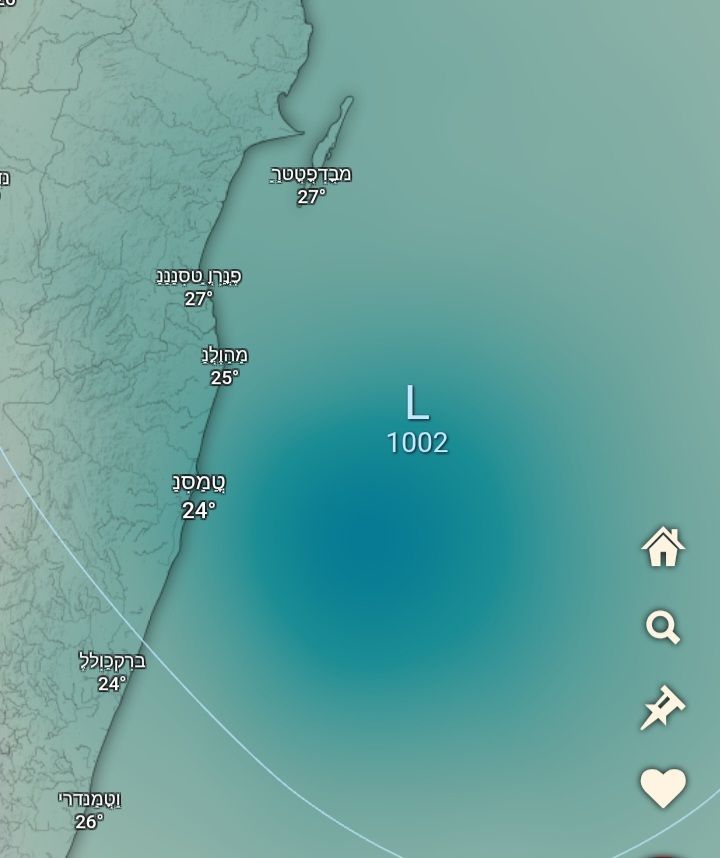Open favorites with the heart icon

point(662,788)
